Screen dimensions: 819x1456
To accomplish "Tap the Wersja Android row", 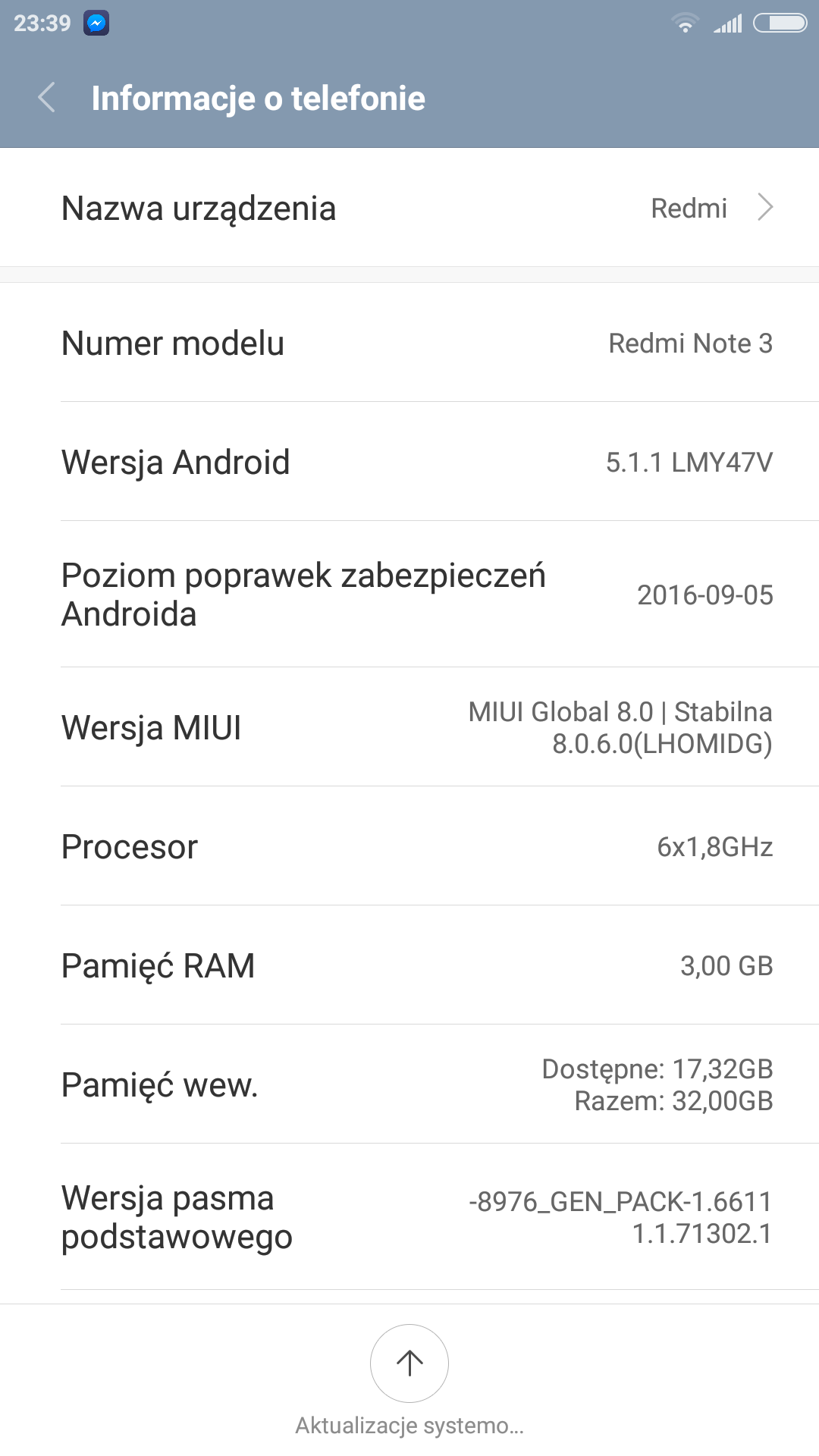I will [409, 462].
